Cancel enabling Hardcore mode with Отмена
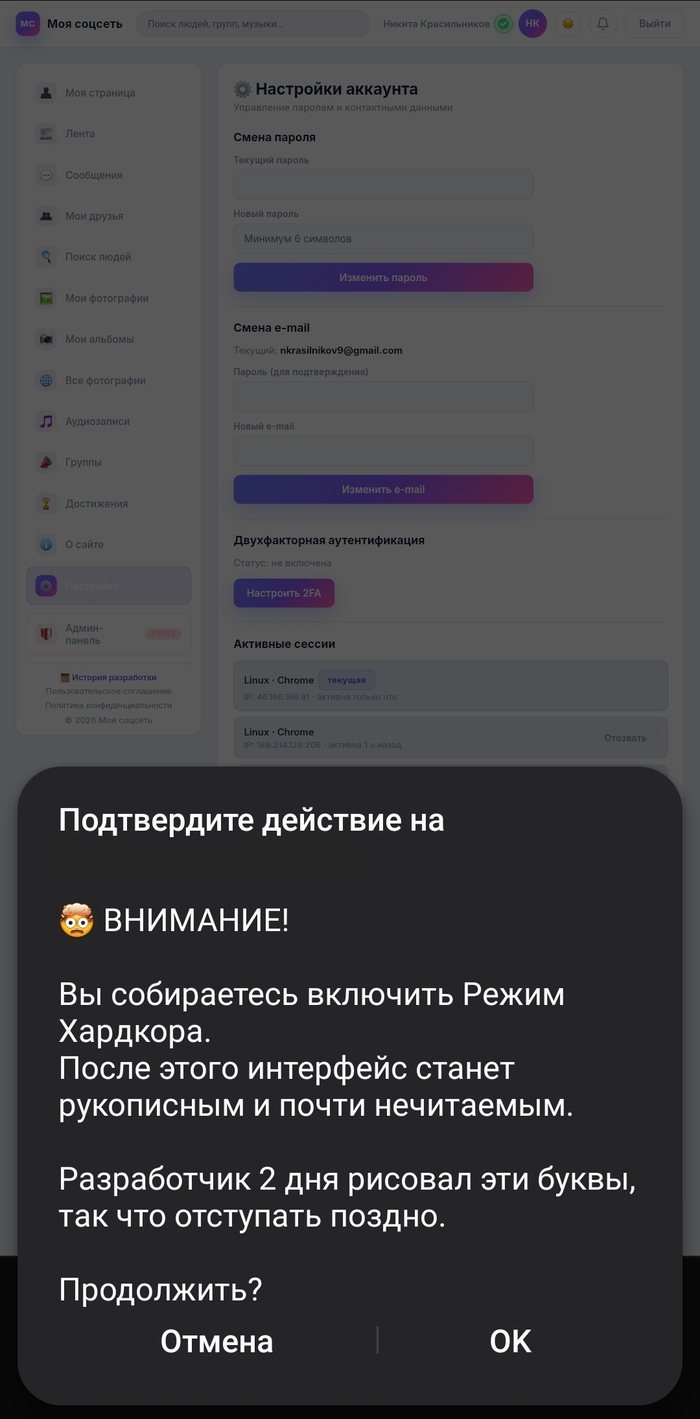 [x=217, y=1341]
